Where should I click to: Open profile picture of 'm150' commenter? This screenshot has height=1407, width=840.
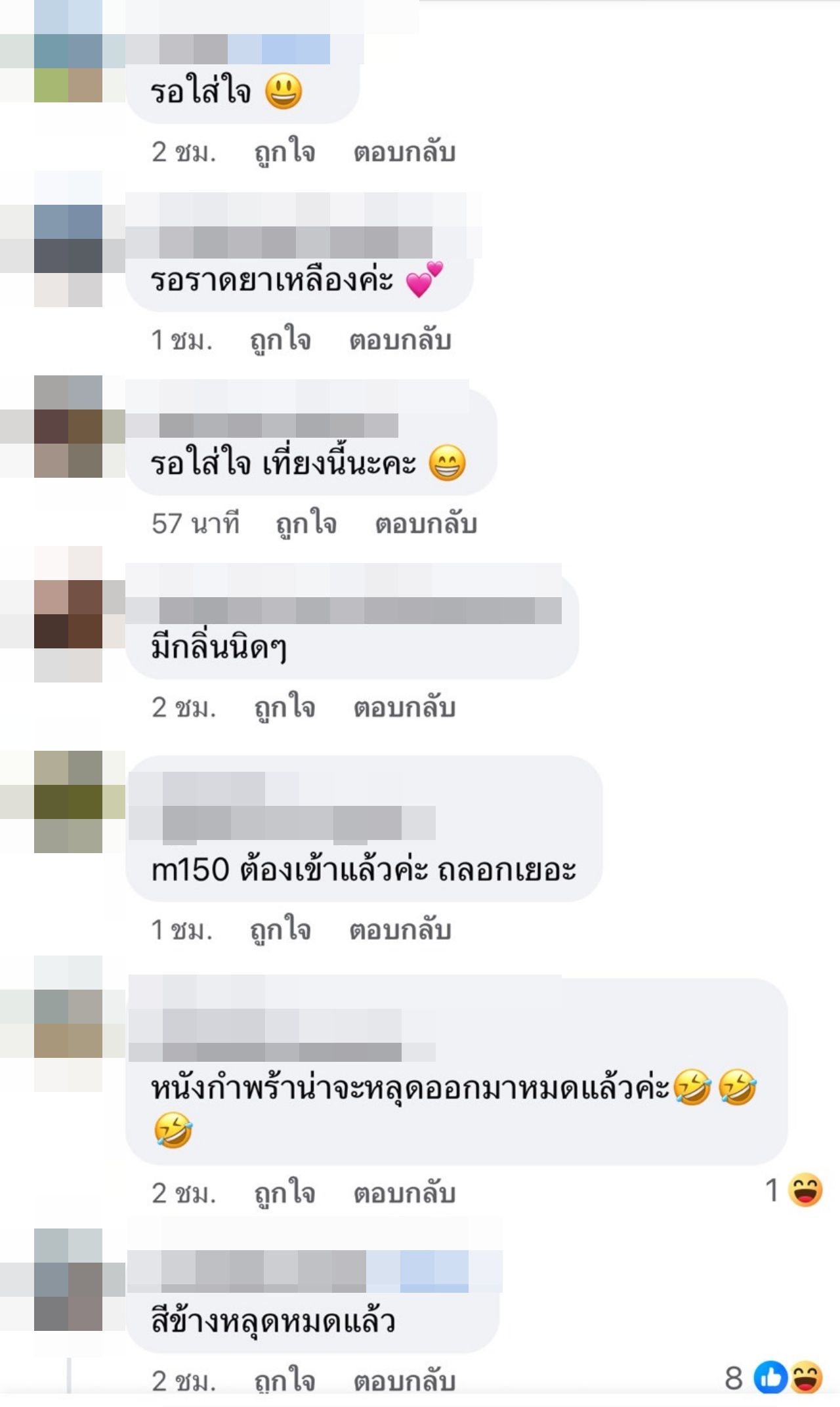pos(68,802)
